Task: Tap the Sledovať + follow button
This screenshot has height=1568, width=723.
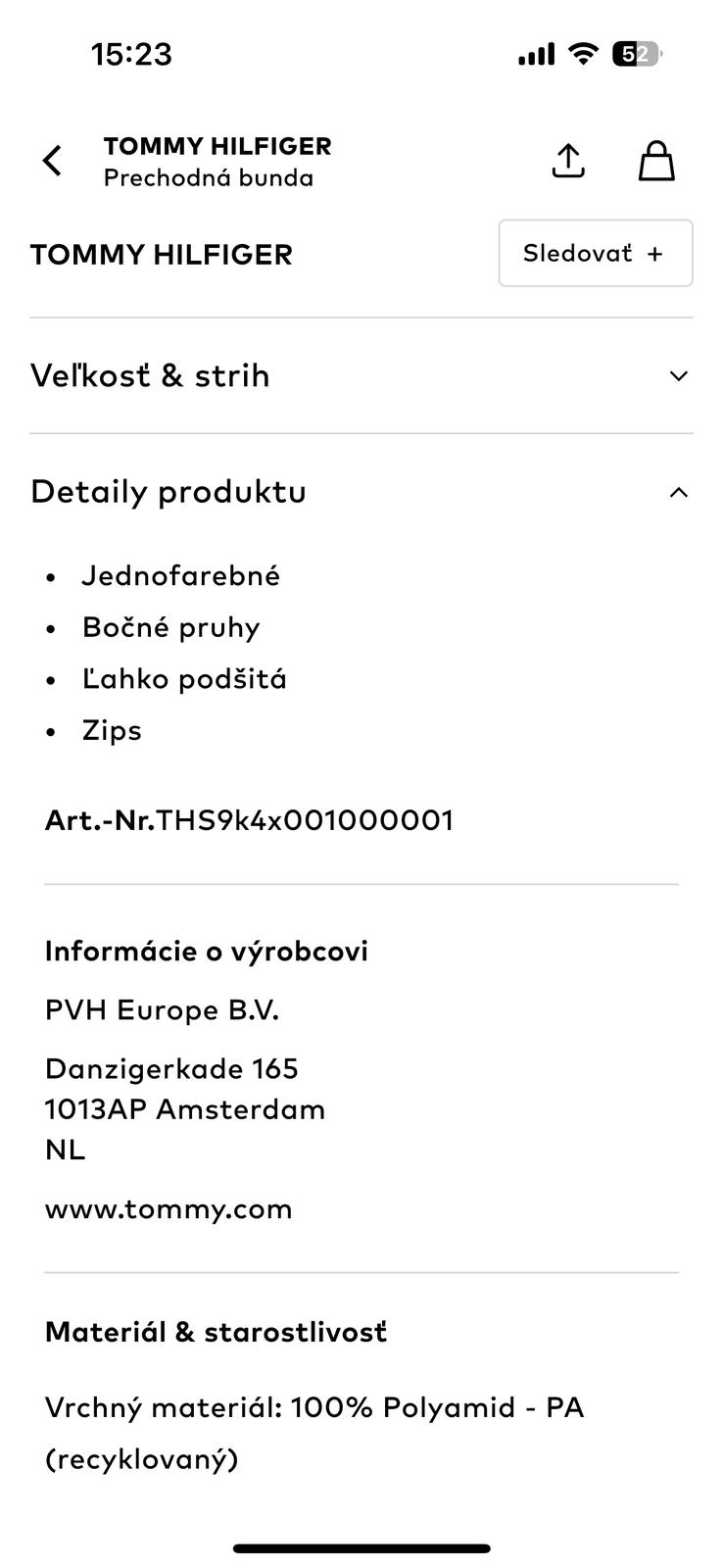Action: click(595, 254)
